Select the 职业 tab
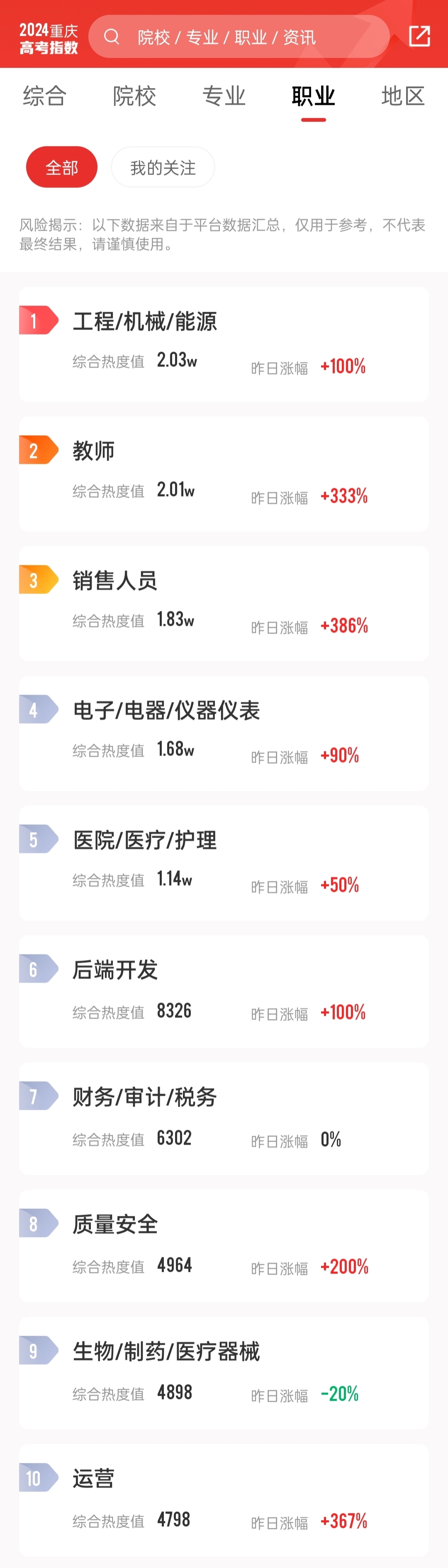The width and height of the screenshot is (448, 1568). [313, 96]
